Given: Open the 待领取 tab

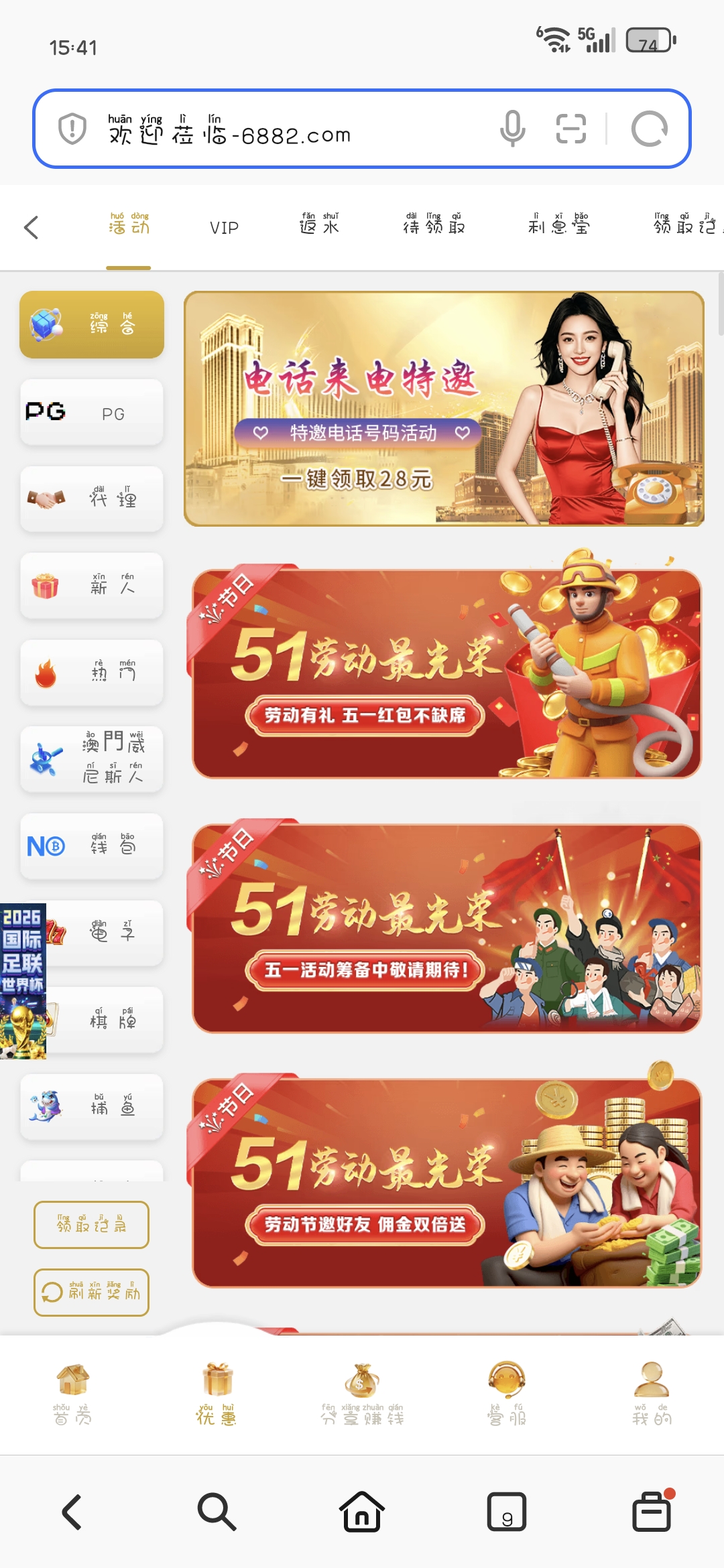Looking at the screenshot, I should (434, 226).
